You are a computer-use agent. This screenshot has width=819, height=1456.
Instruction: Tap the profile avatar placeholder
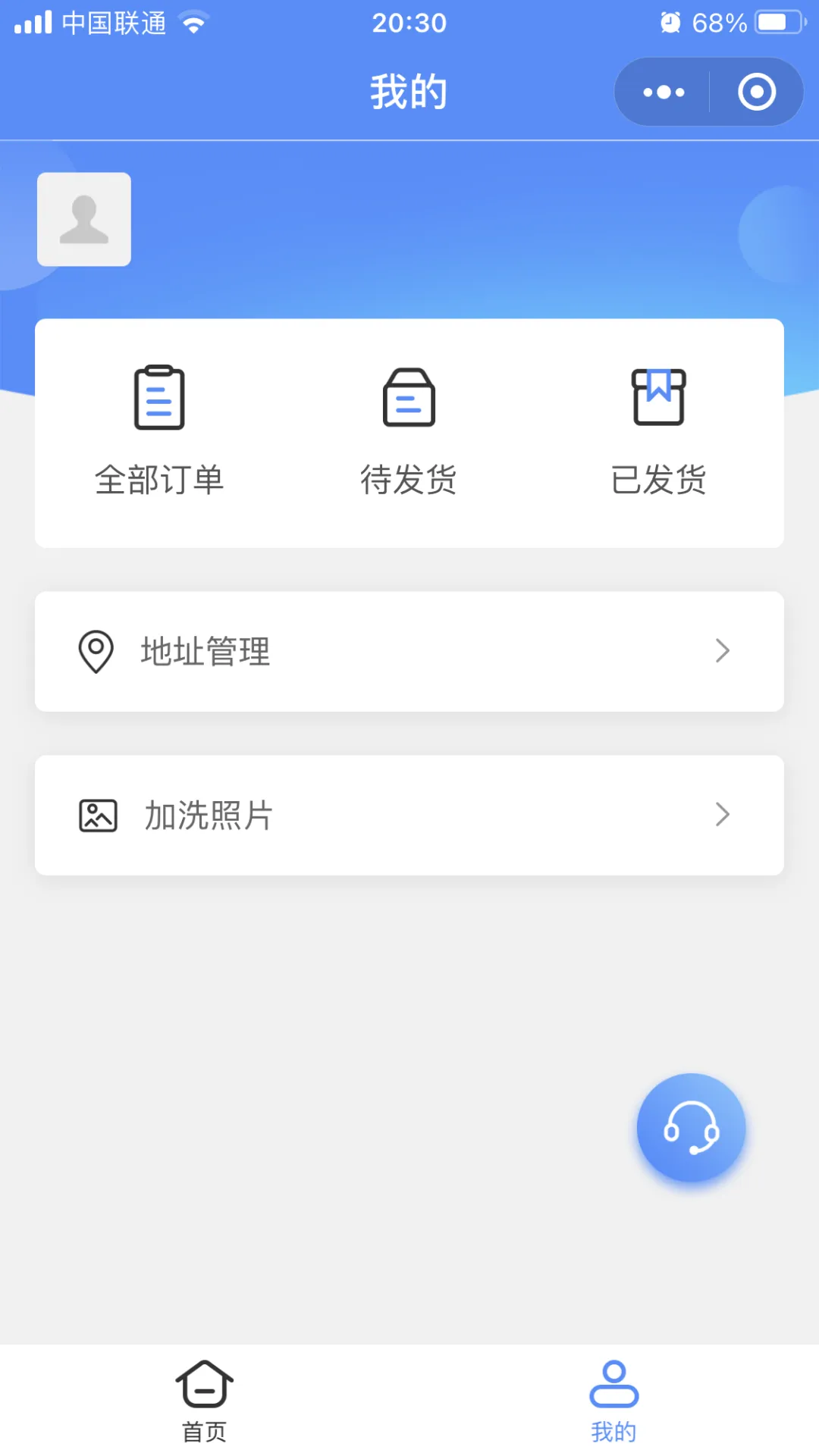click(x=84, y=220)
